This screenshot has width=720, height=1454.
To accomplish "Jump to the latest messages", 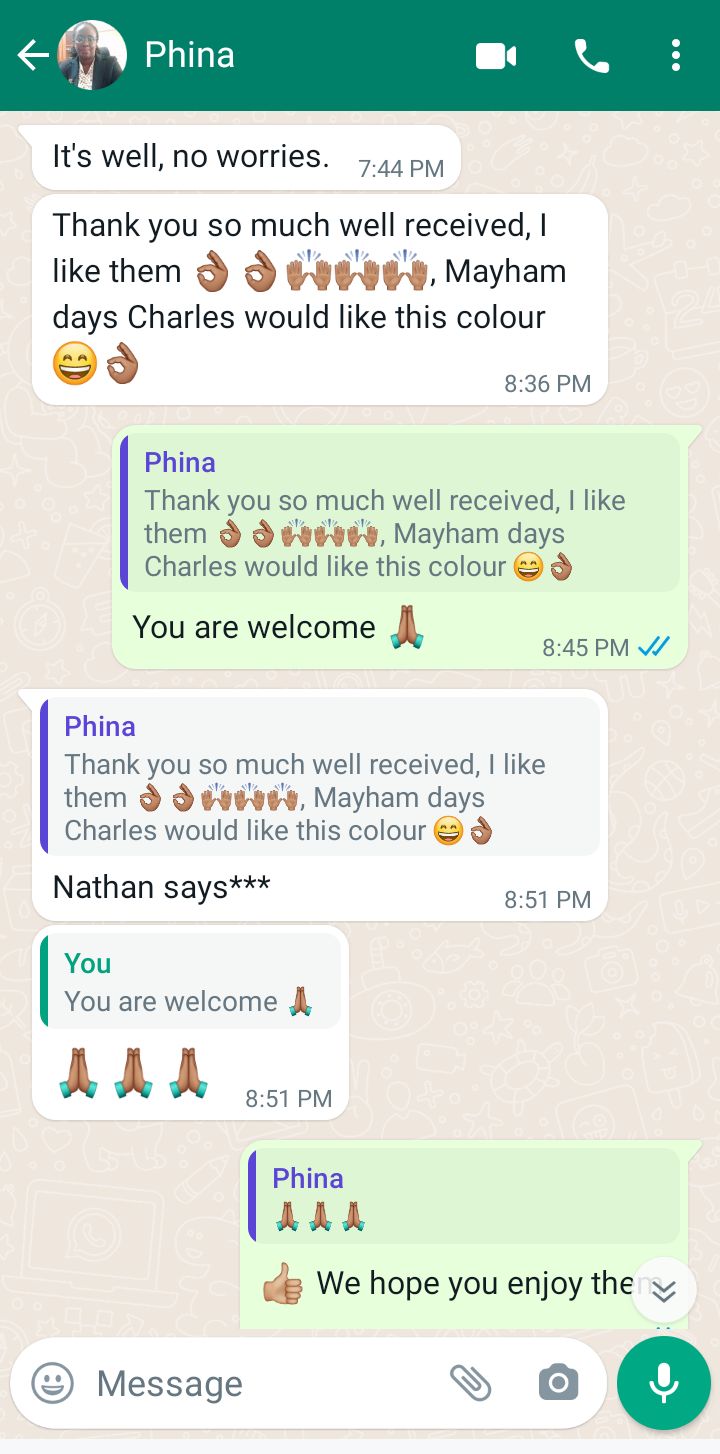I will [663, 1290].
